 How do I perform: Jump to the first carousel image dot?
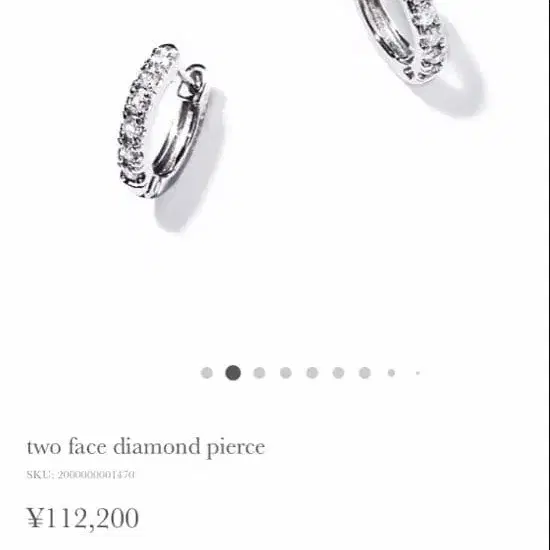[207, 373]
